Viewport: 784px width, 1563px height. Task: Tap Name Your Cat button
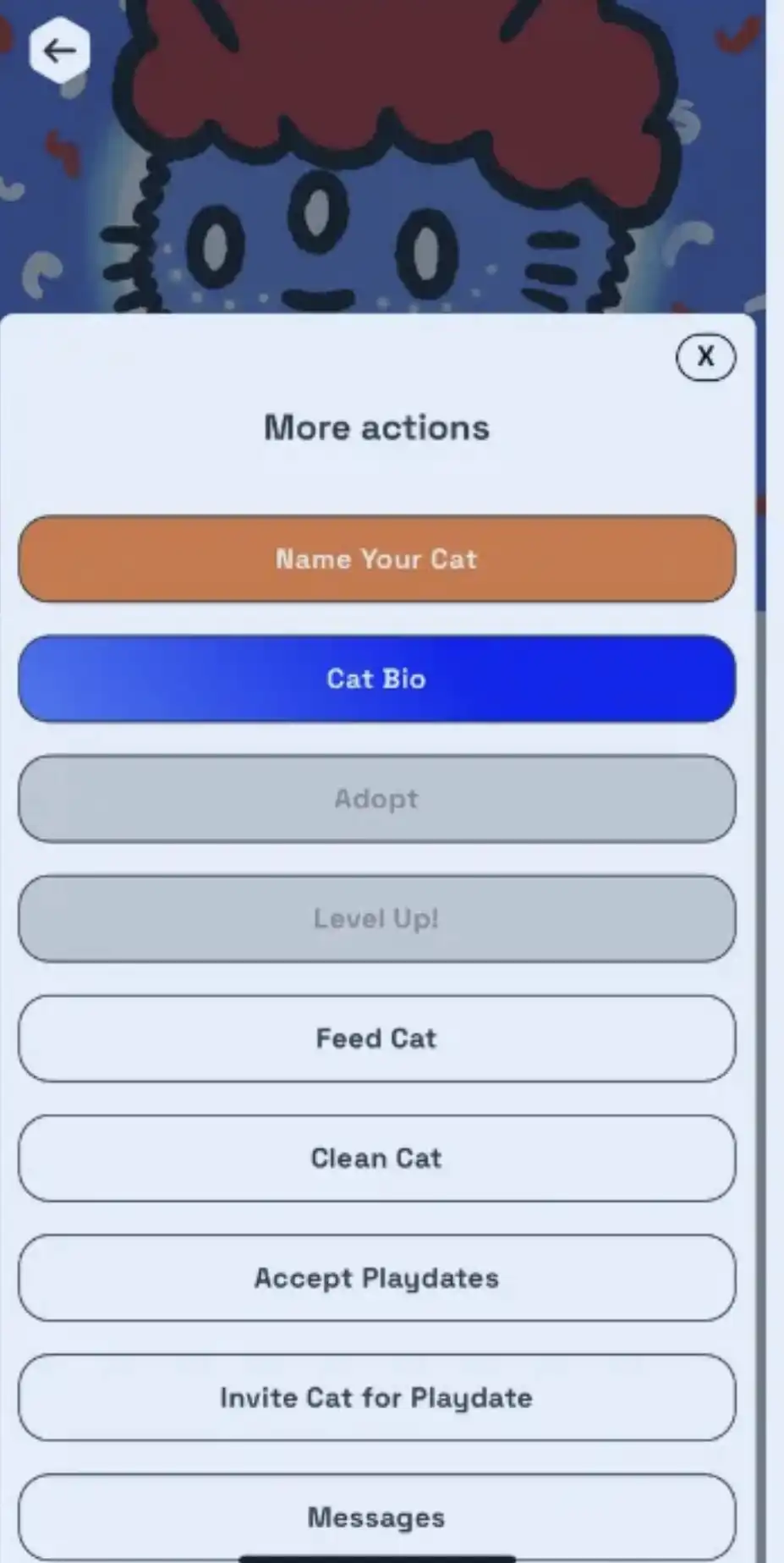[x=376, y=559]
